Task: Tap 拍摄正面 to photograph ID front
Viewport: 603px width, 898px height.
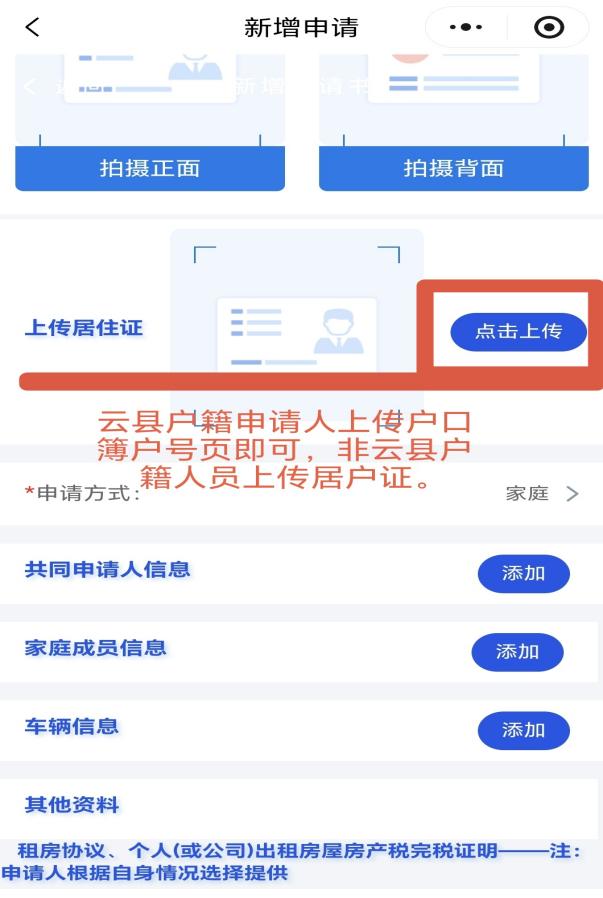Action: (150, 168)
